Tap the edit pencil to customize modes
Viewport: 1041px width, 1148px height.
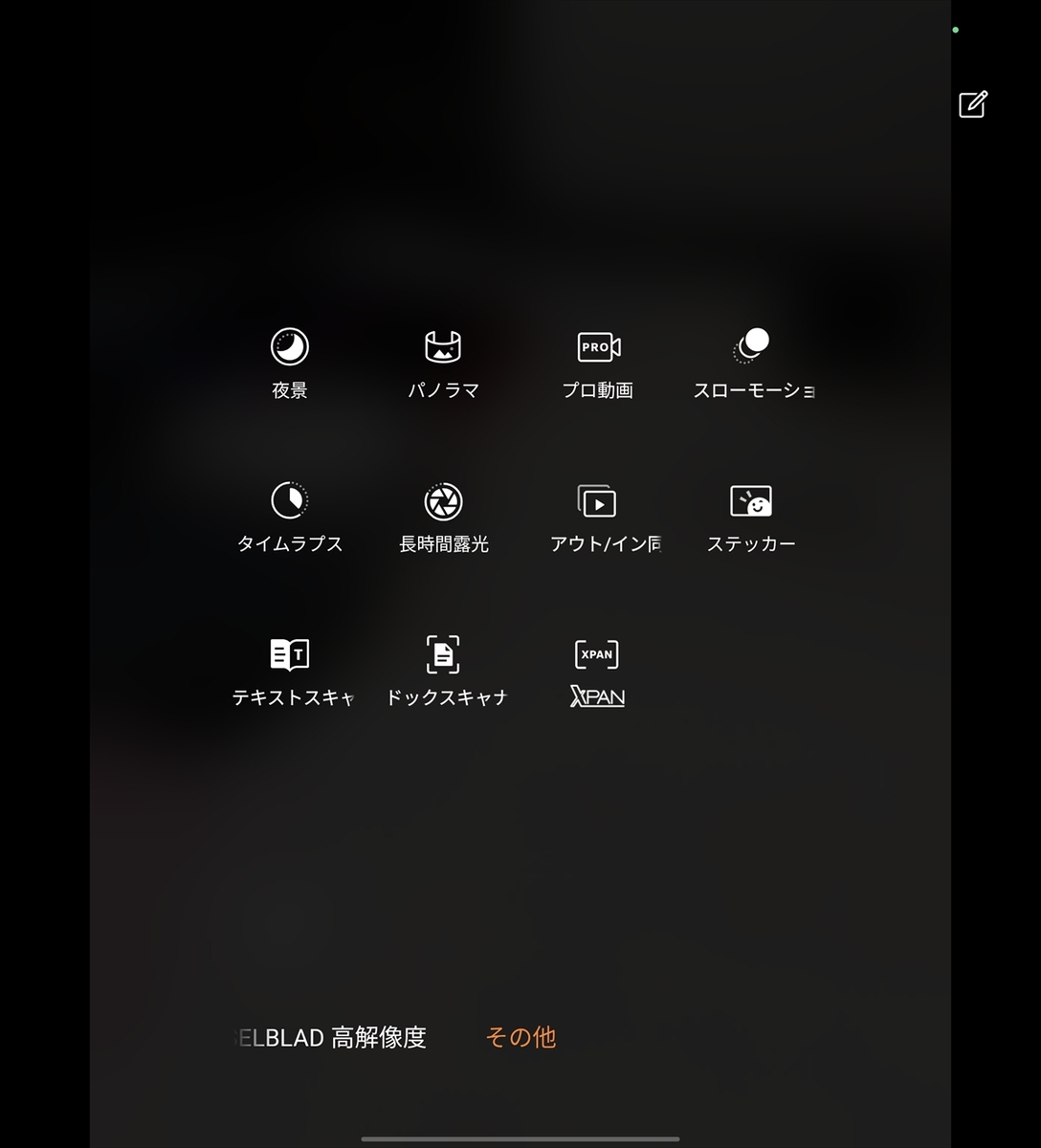tap(972, 104)
